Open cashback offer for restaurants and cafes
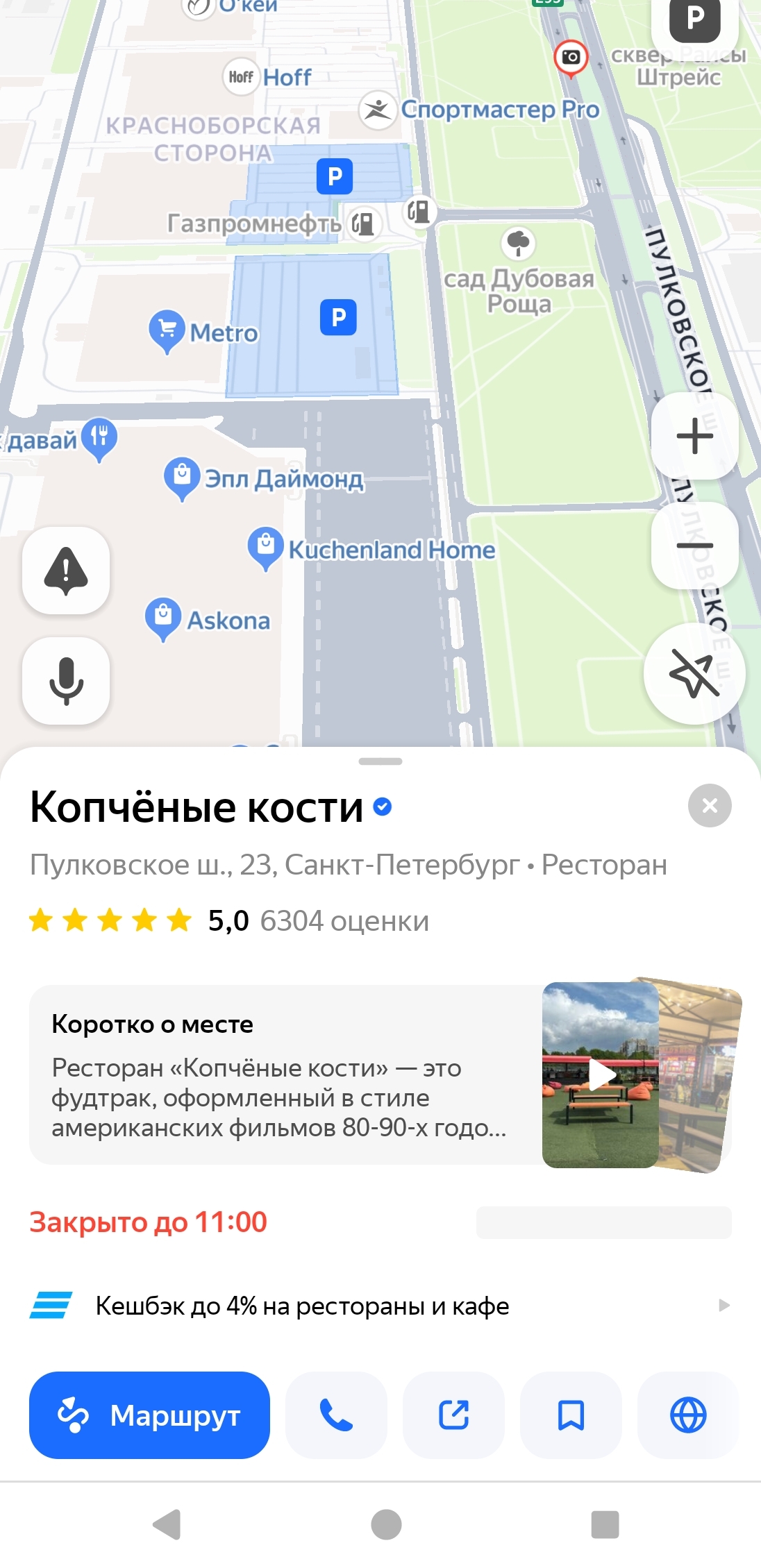761x1568 pixels. coord(380,1306)
